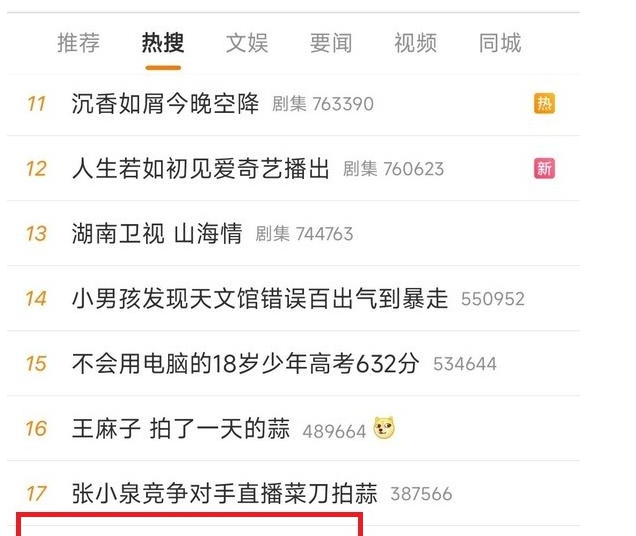Switch to the 要闻 tab
Screen dimensions: 636x536
(330, 43)
